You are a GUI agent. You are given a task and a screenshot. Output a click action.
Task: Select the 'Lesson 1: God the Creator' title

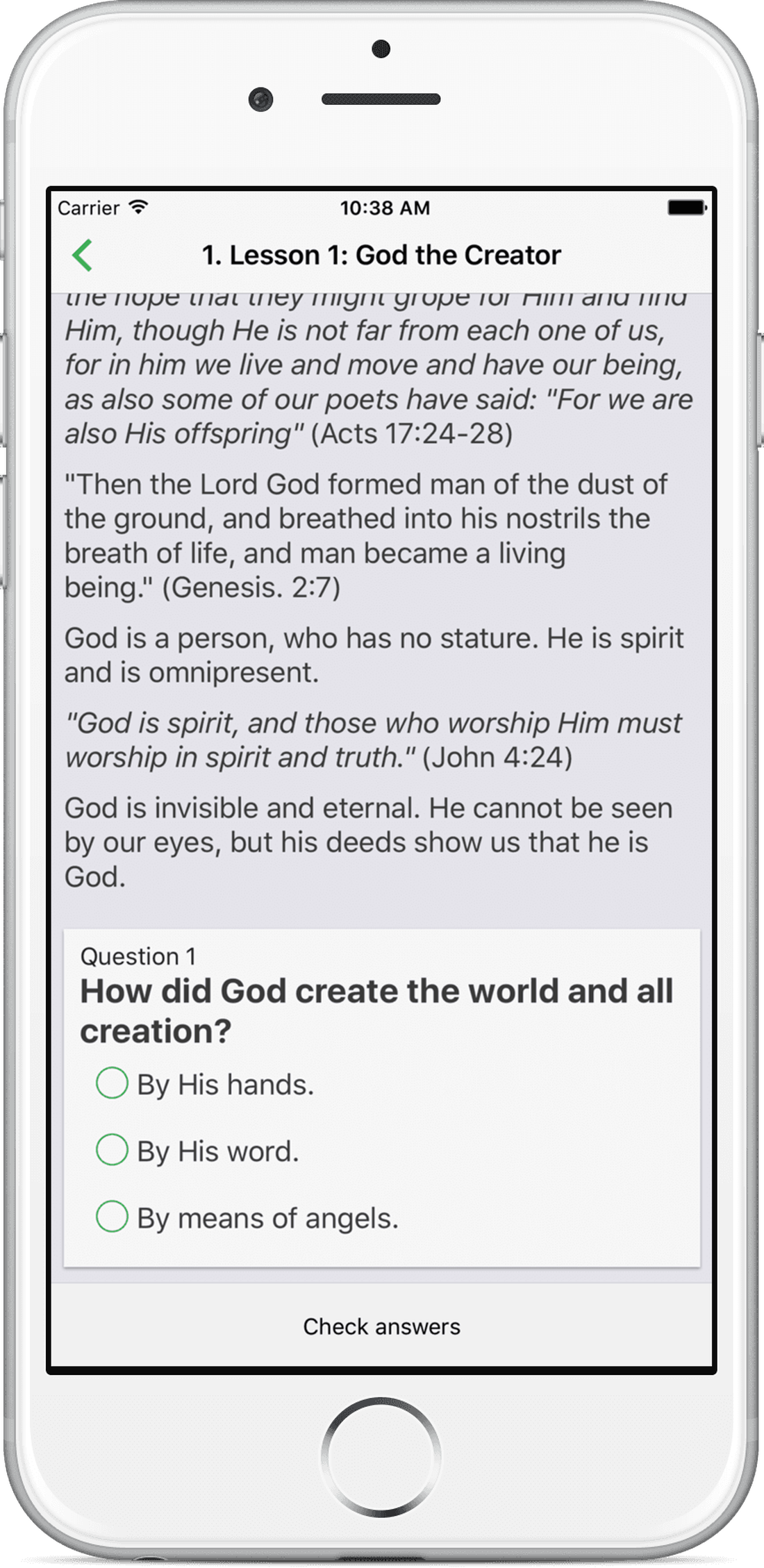(x=382, y=253)
